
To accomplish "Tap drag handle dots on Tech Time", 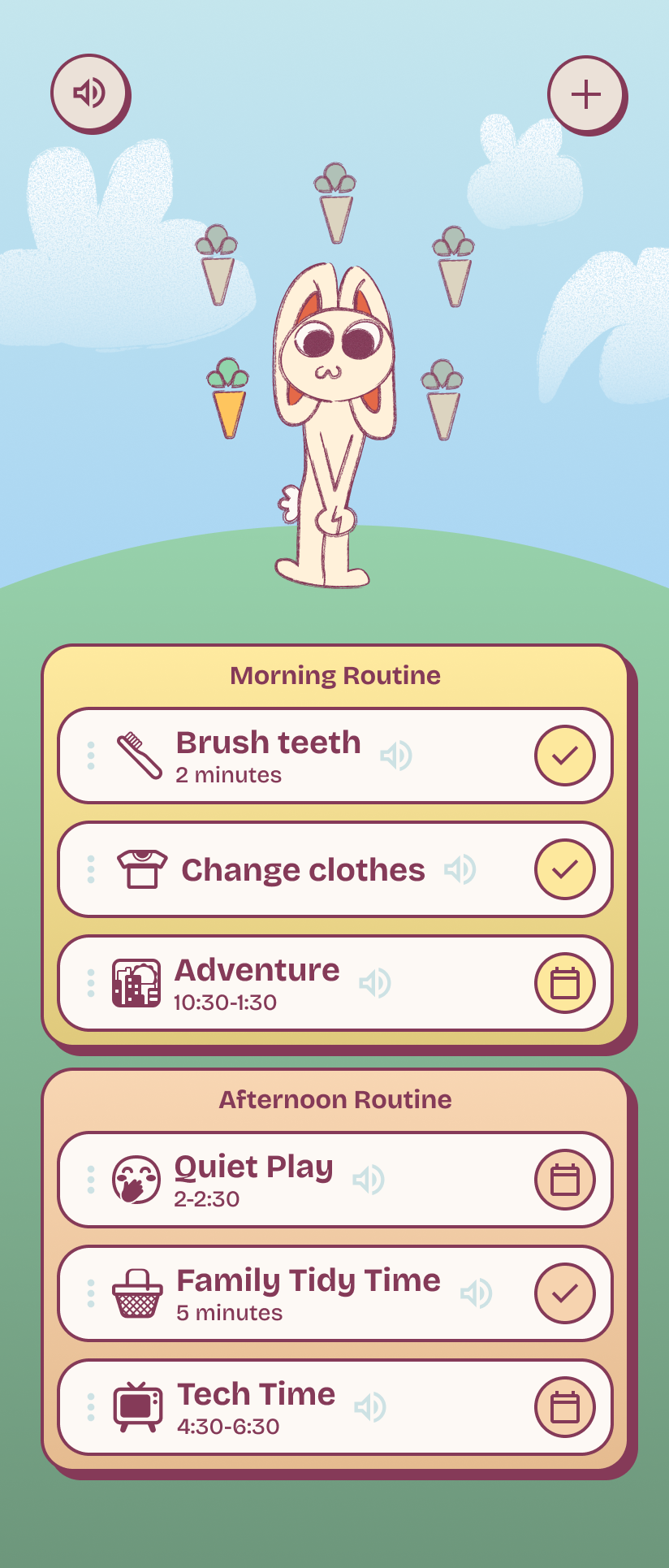I will click(x=91, y=1407).
